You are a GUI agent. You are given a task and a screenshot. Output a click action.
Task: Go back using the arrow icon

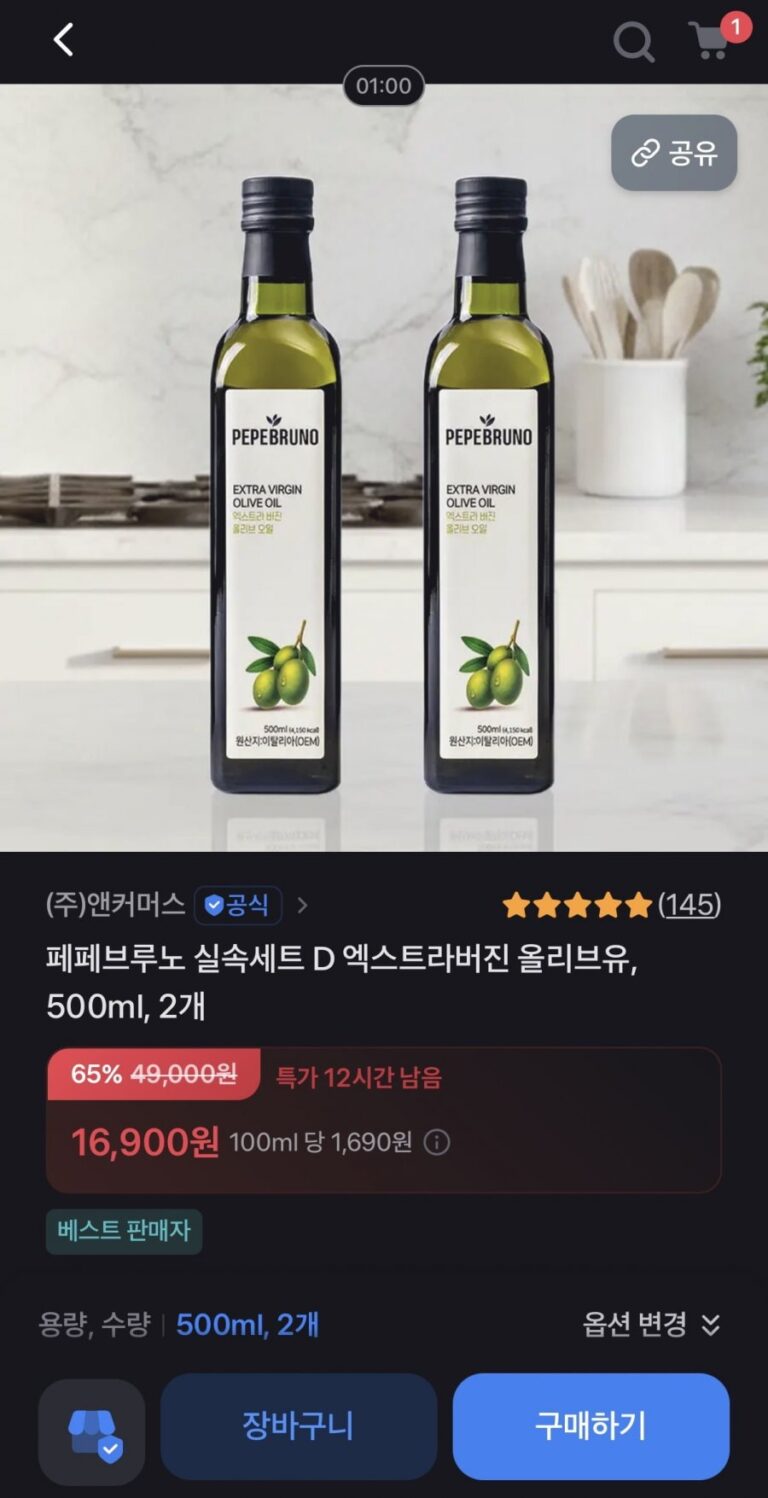[63, 40]
